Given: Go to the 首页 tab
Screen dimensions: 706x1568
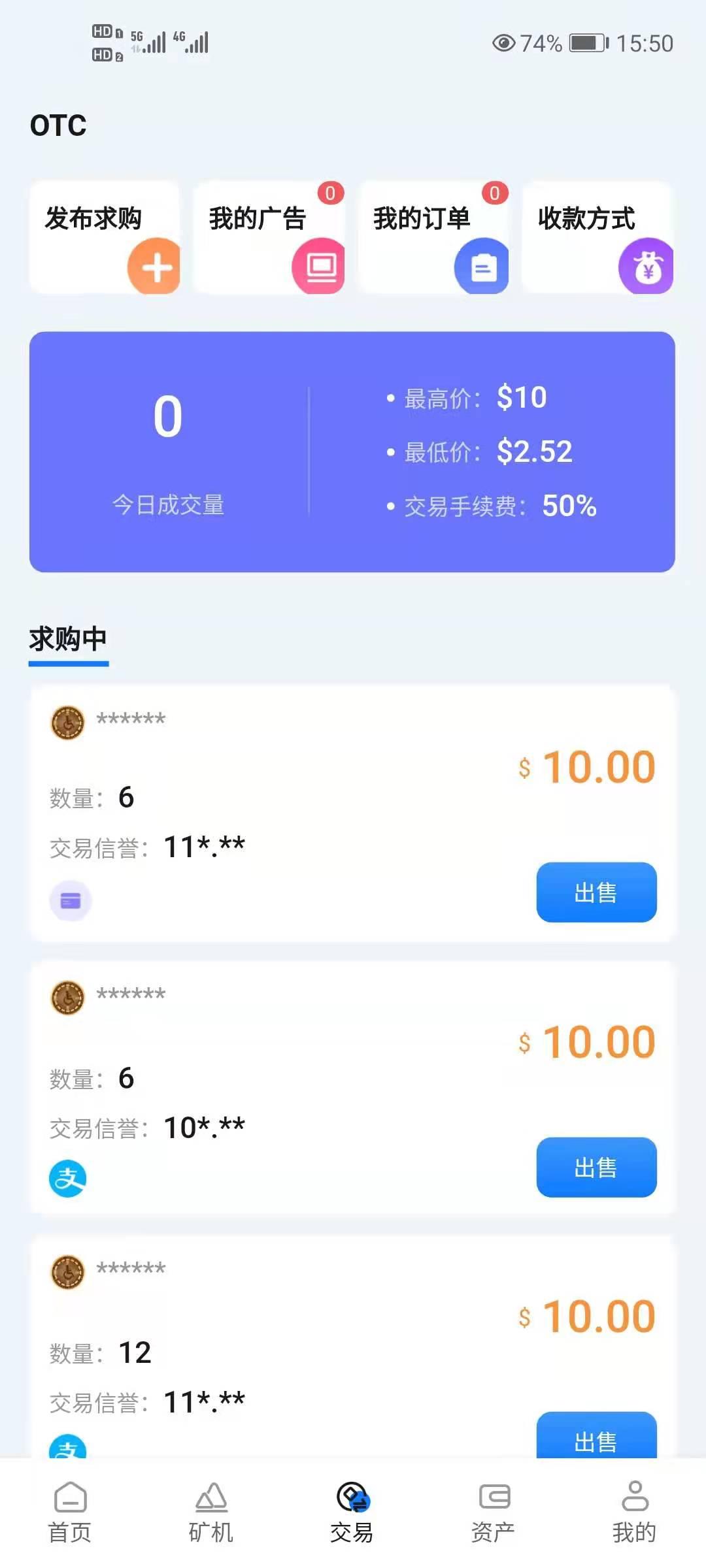Looking at the screenshot, I should pos(70,1512).
